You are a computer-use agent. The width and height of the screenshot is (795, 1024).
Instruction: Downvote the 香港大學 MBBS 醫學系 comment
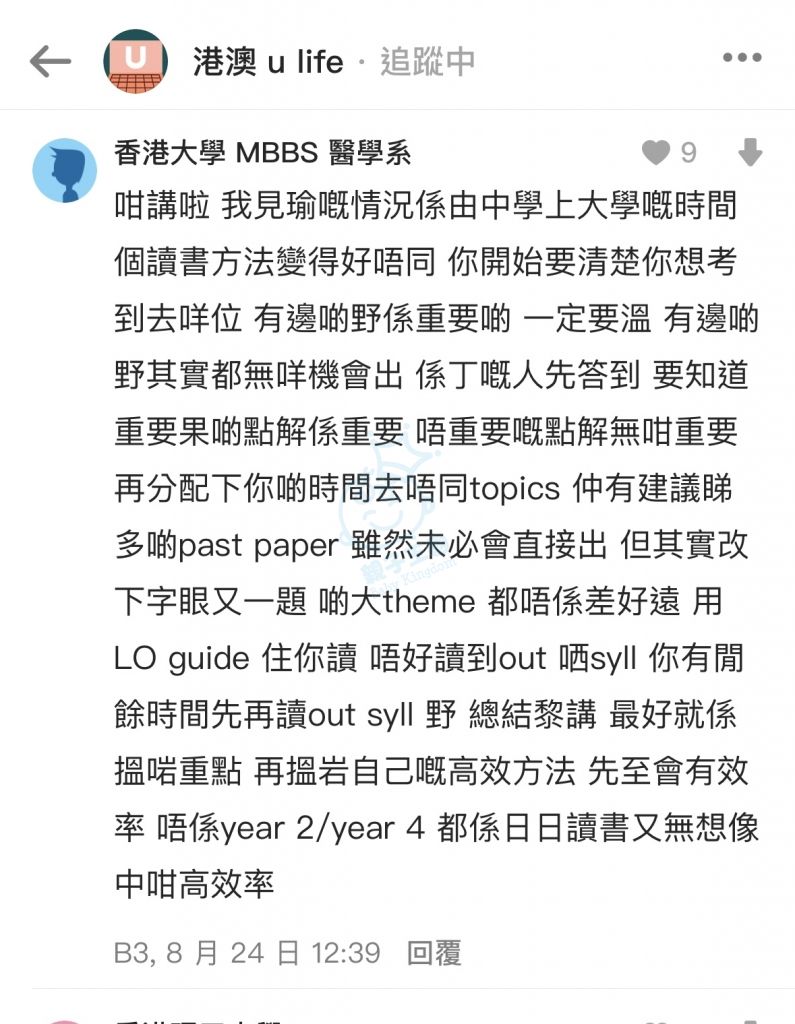click(749, 153)
